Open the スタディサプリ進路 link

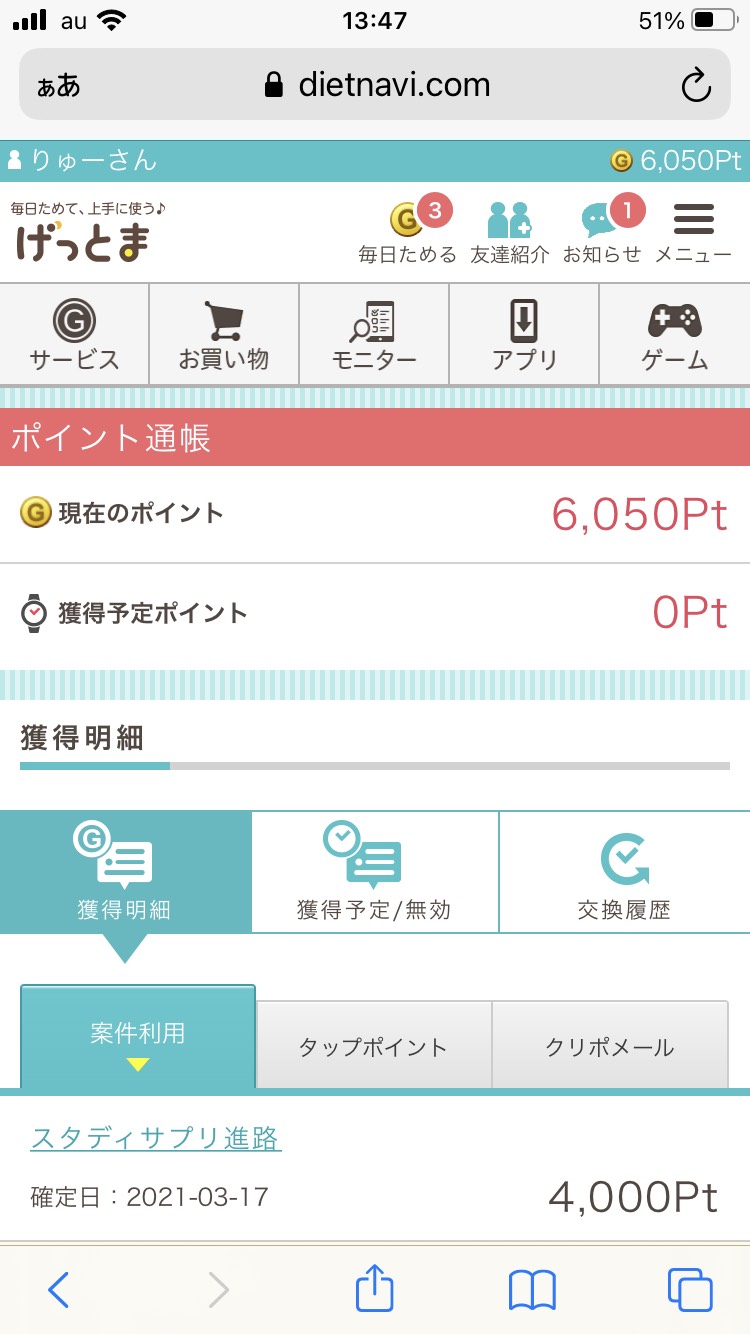click(x=156, y=1138)
